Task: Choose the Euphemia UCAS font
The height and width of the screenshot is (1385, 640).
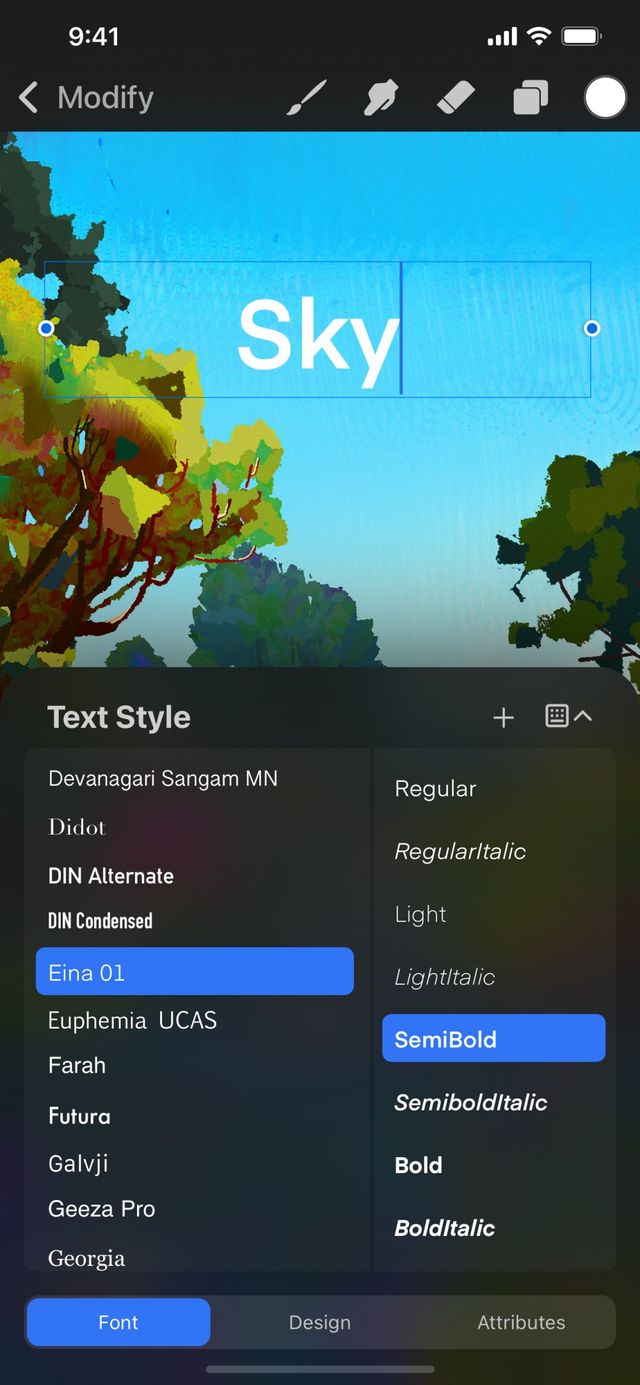Action: pos(132,1021)
